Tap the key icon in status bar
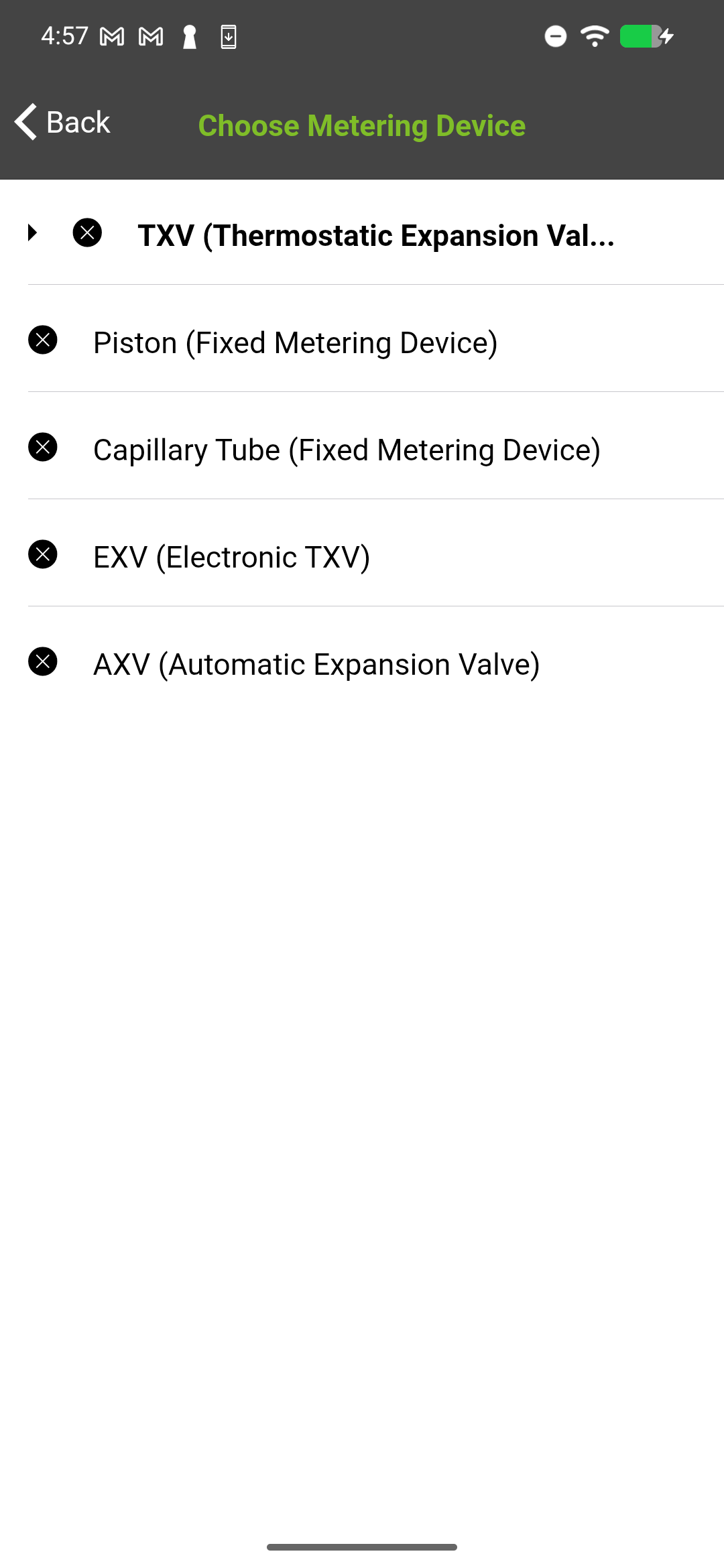Screen dimensions: 724x1568 (x=190, y=36)
